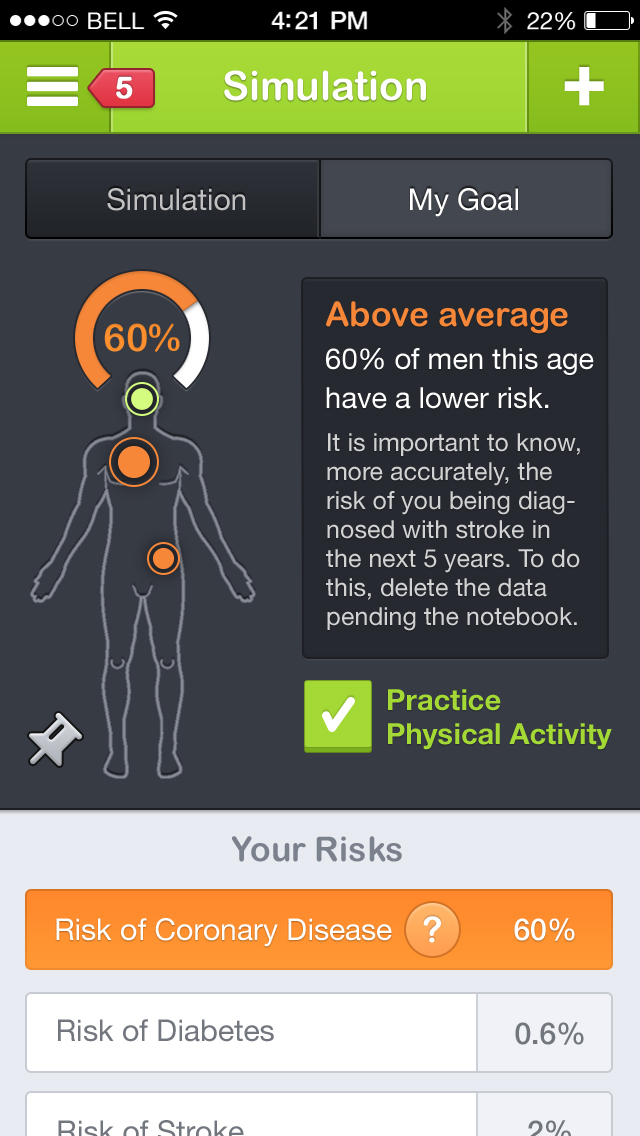Select the abdomen marker on body
This screenshot has width=640, height=1136.
point(163,558)
